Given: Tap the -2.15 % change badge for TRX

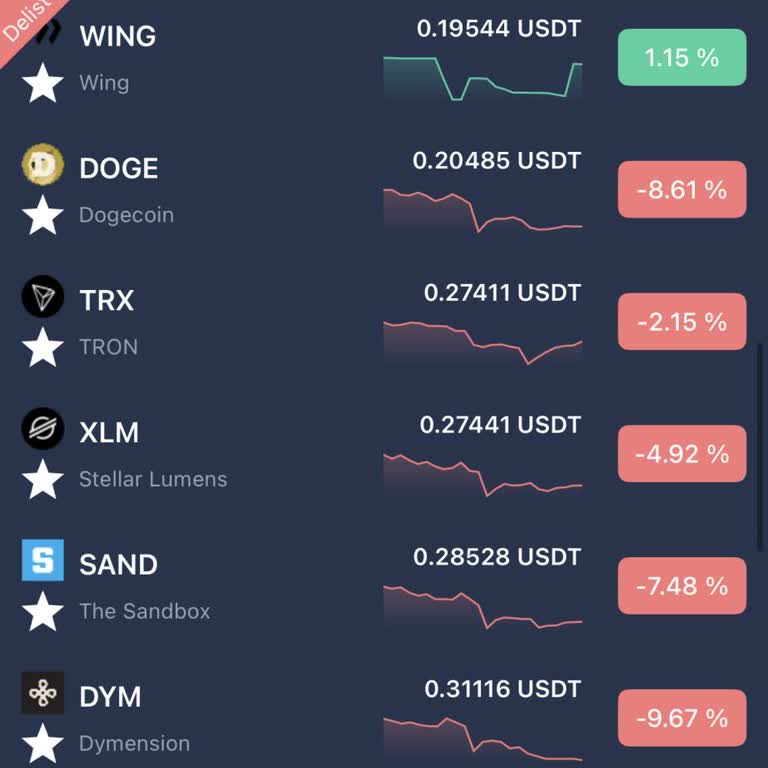Looking at the screenshot, I should coord(682,322).
